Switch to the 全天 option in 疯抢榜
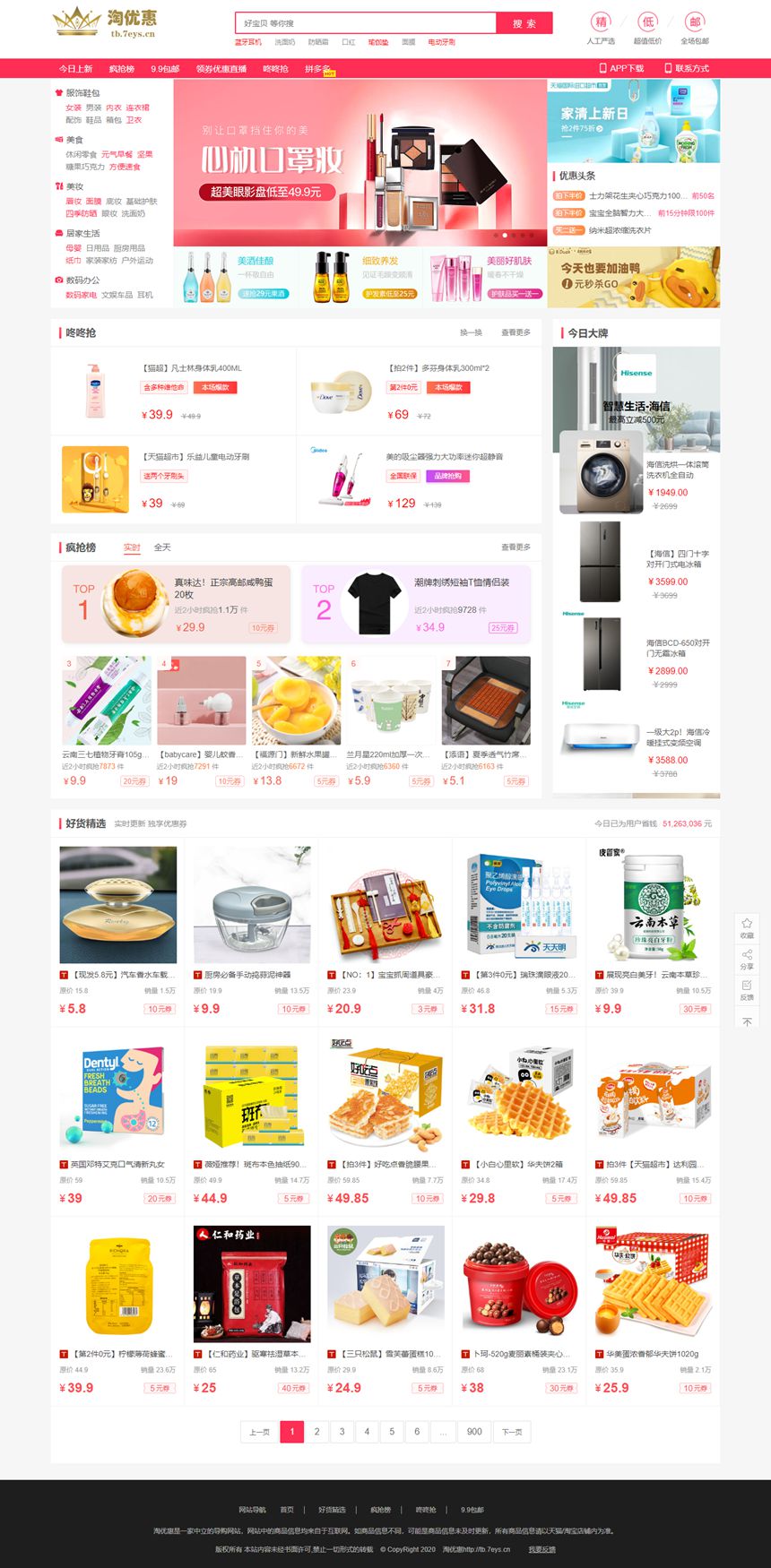 [x=163, y=546]
